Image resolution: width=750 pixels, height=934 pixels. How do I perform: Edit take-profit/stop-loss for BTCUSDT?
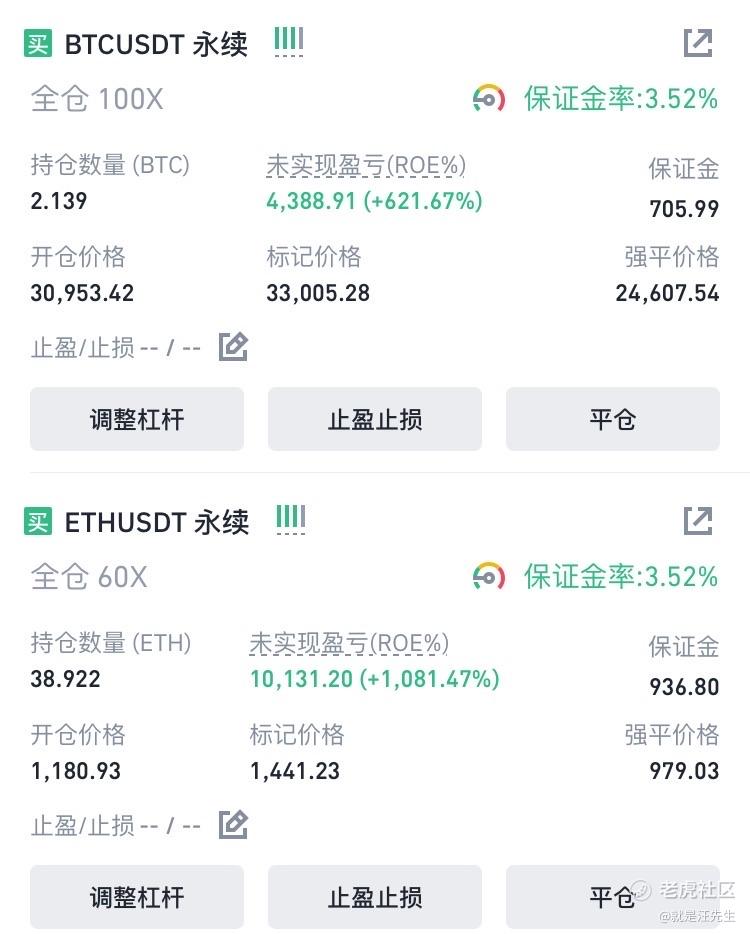(x=233, y=347)
